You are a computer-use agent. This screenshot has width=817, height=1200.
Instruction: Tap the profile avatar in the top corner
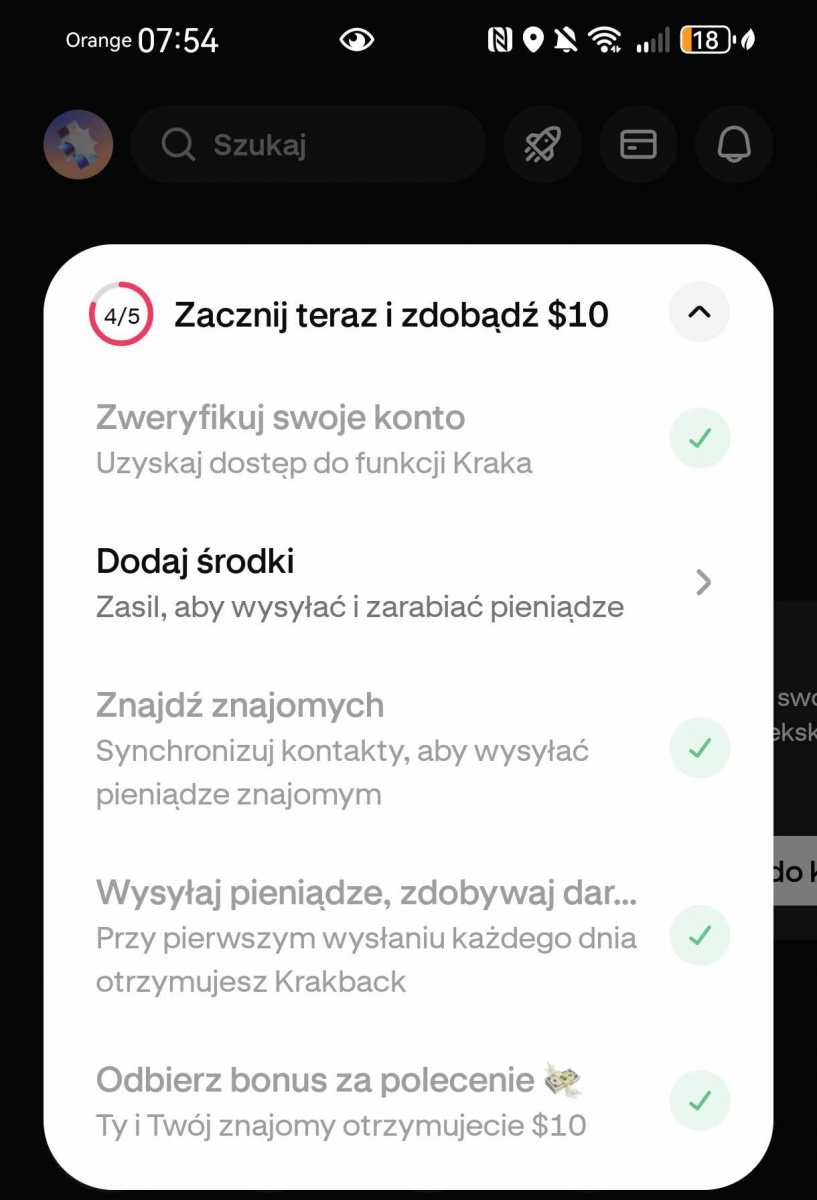(78, 144)
